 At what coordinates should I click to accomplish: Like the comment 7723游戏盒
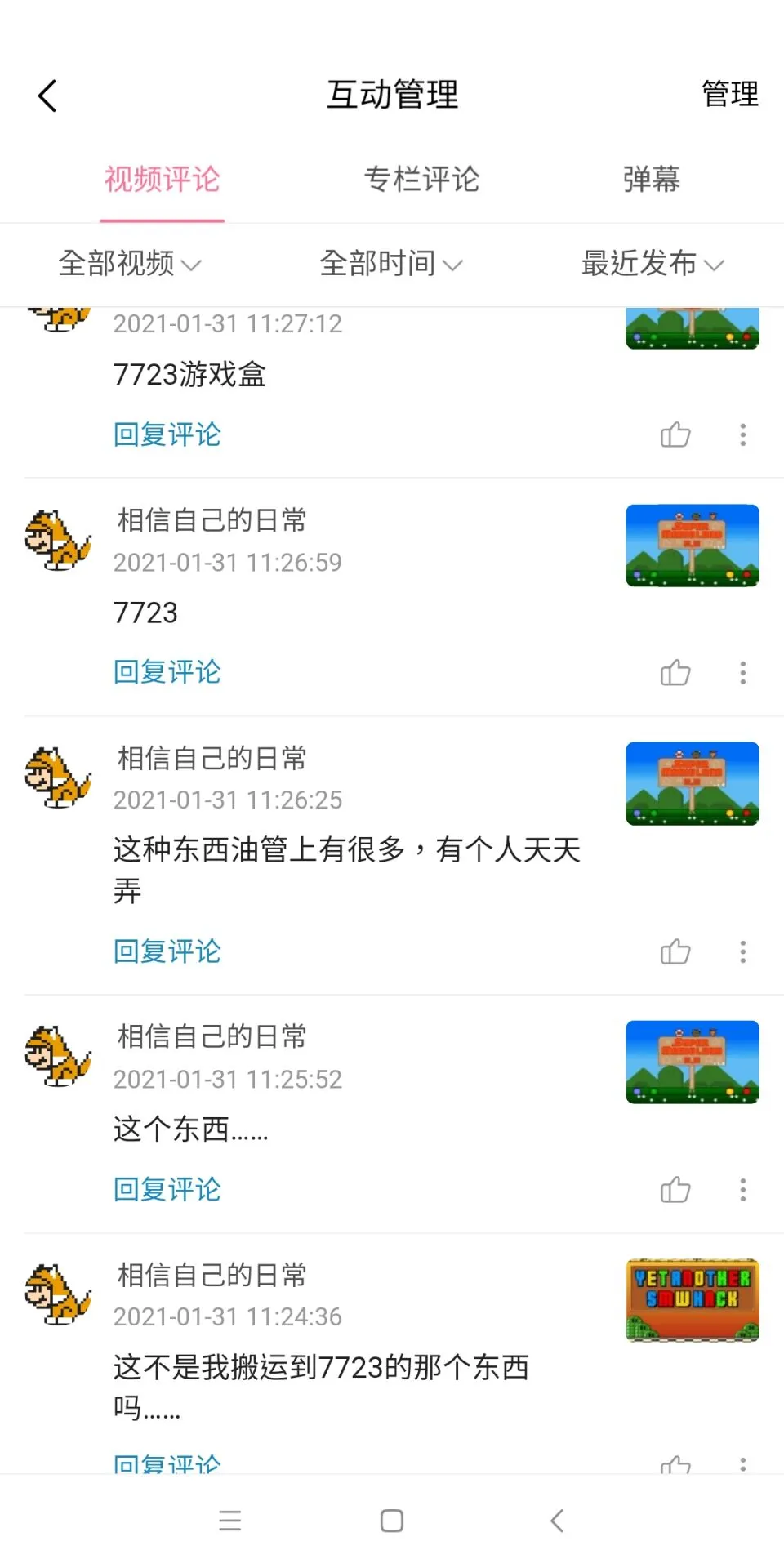[x=675, y=434]
